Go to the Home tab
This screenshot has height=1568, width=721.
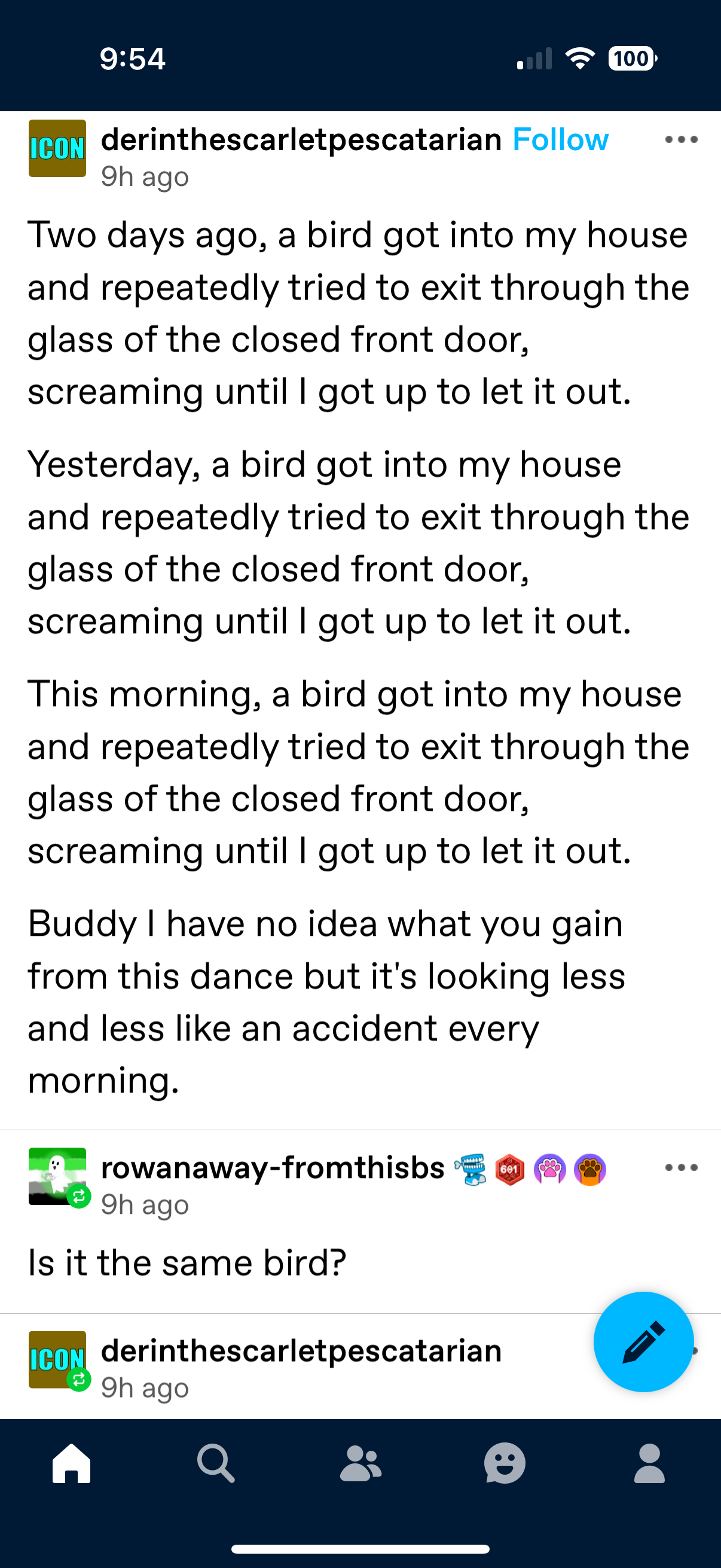72,1463
